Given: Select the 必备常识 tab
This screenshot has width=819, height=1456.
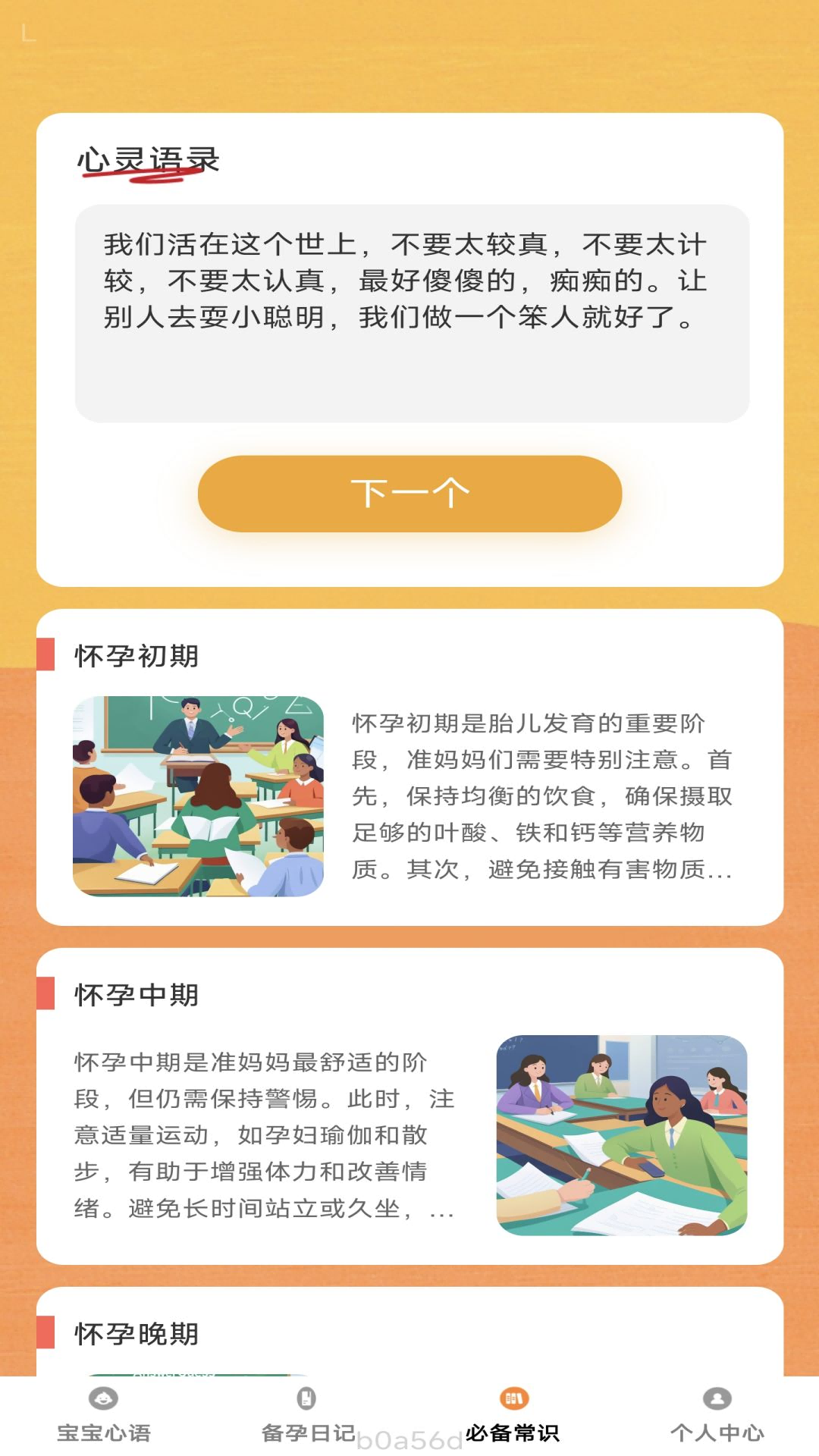Looking at the screenshot, I should (513, 1414).
